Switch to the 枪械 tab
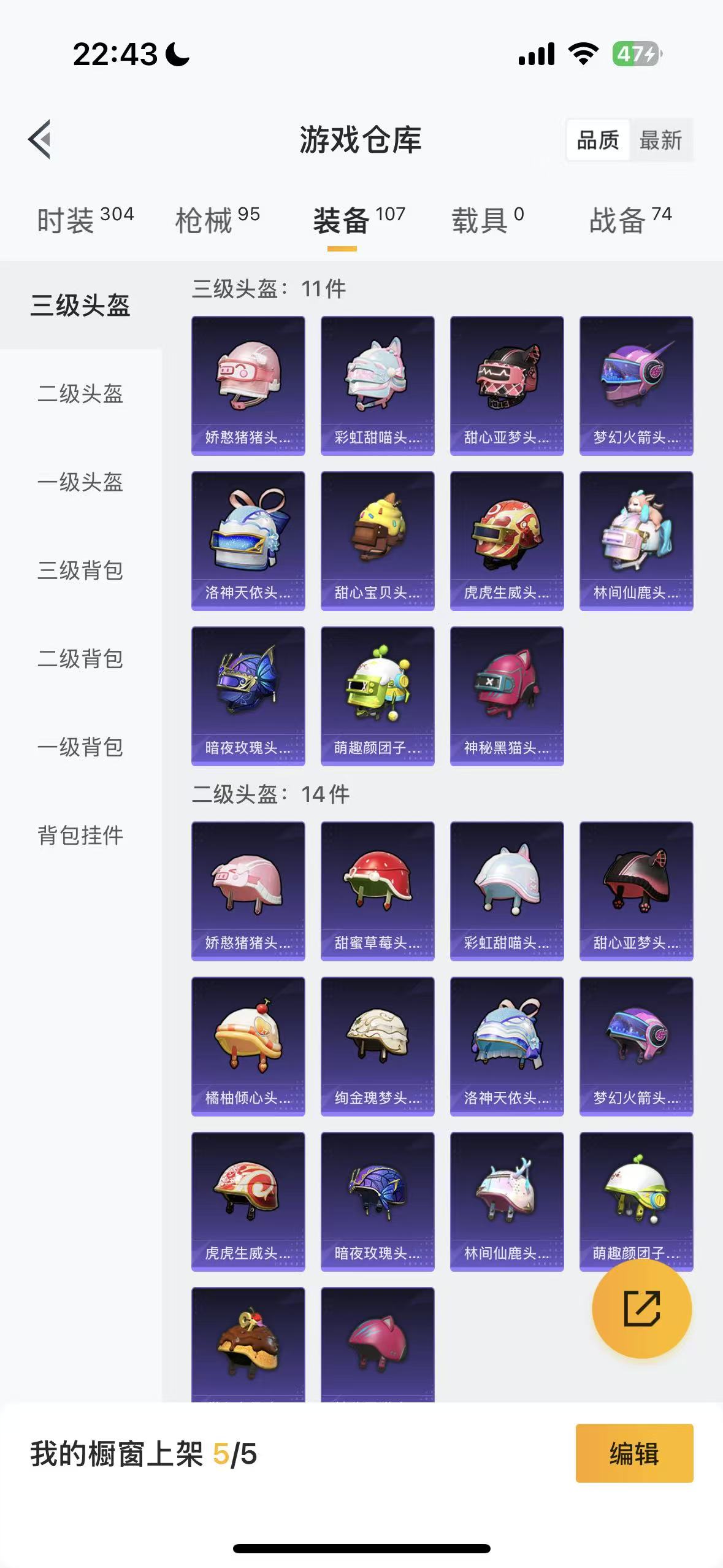723x1568 pixels. [x=217, y=220]
